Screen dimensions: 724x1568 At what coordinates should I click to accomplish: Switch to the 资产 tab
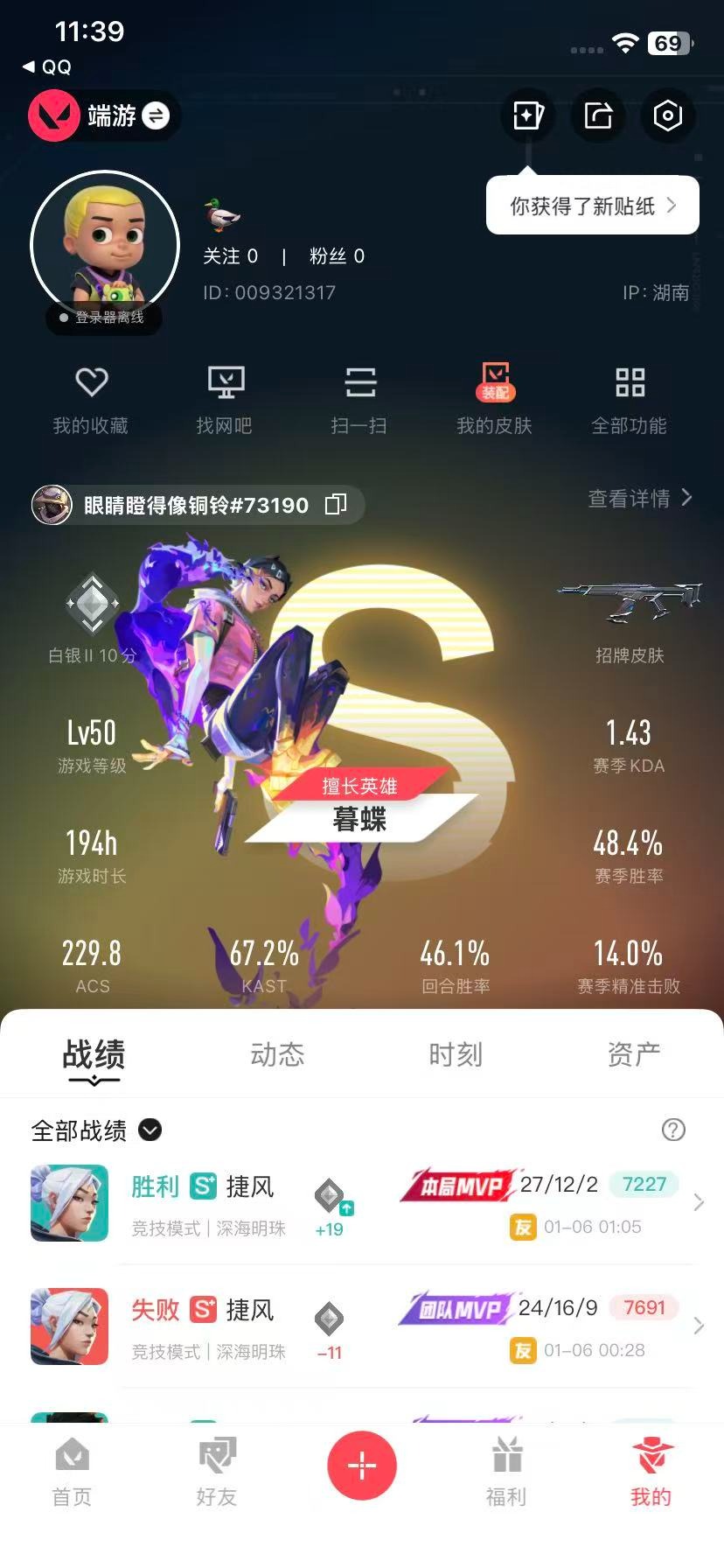pos(633,1055)
